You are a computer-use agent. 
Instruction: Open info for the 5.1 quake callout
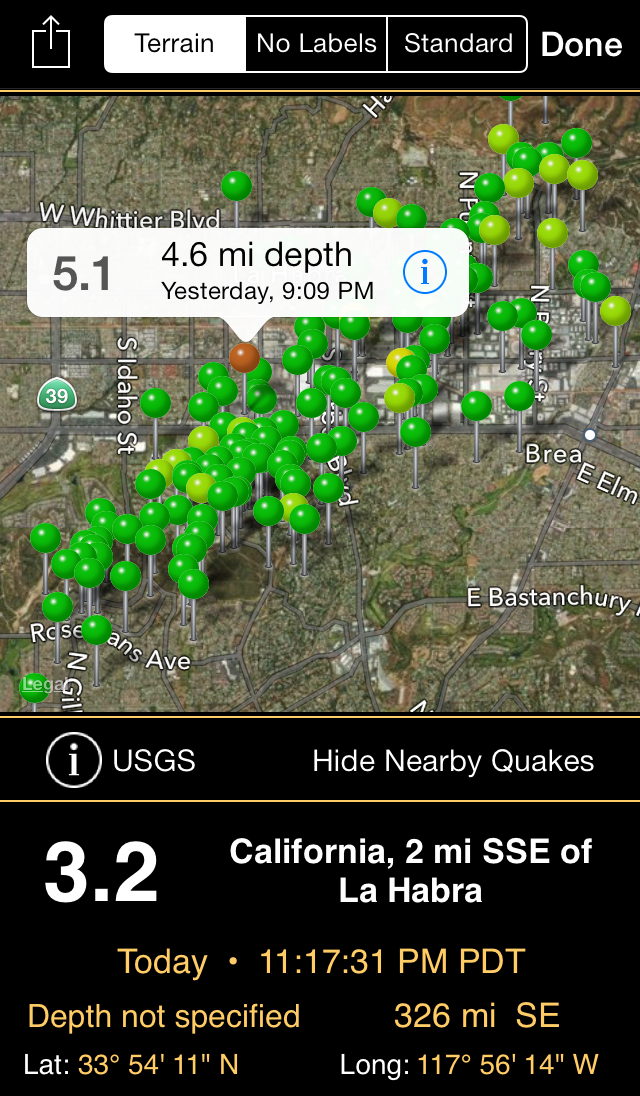click(425, 273)
